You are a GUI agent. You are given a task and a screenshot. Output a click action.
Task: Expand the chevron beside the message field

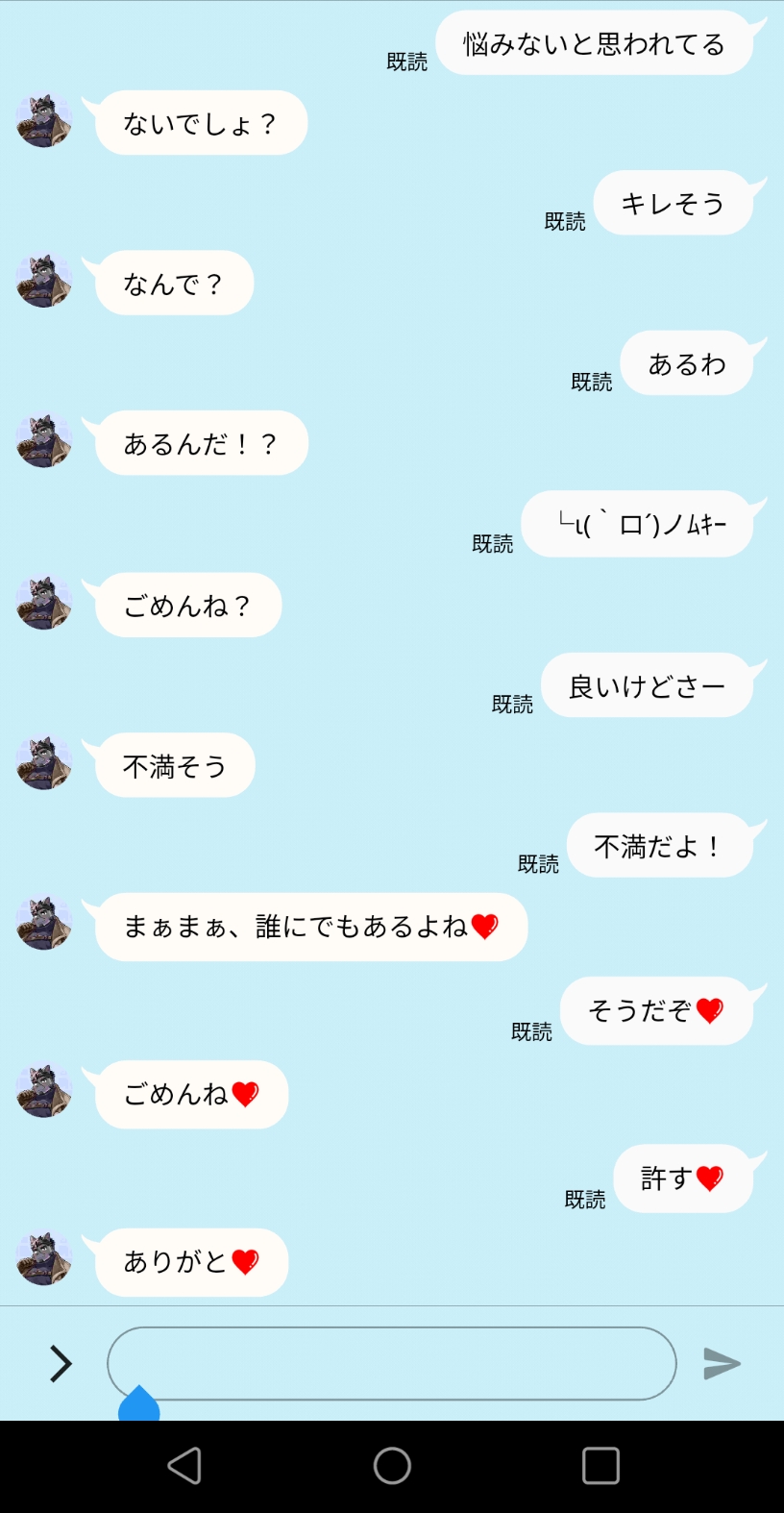pos(61,1363)
